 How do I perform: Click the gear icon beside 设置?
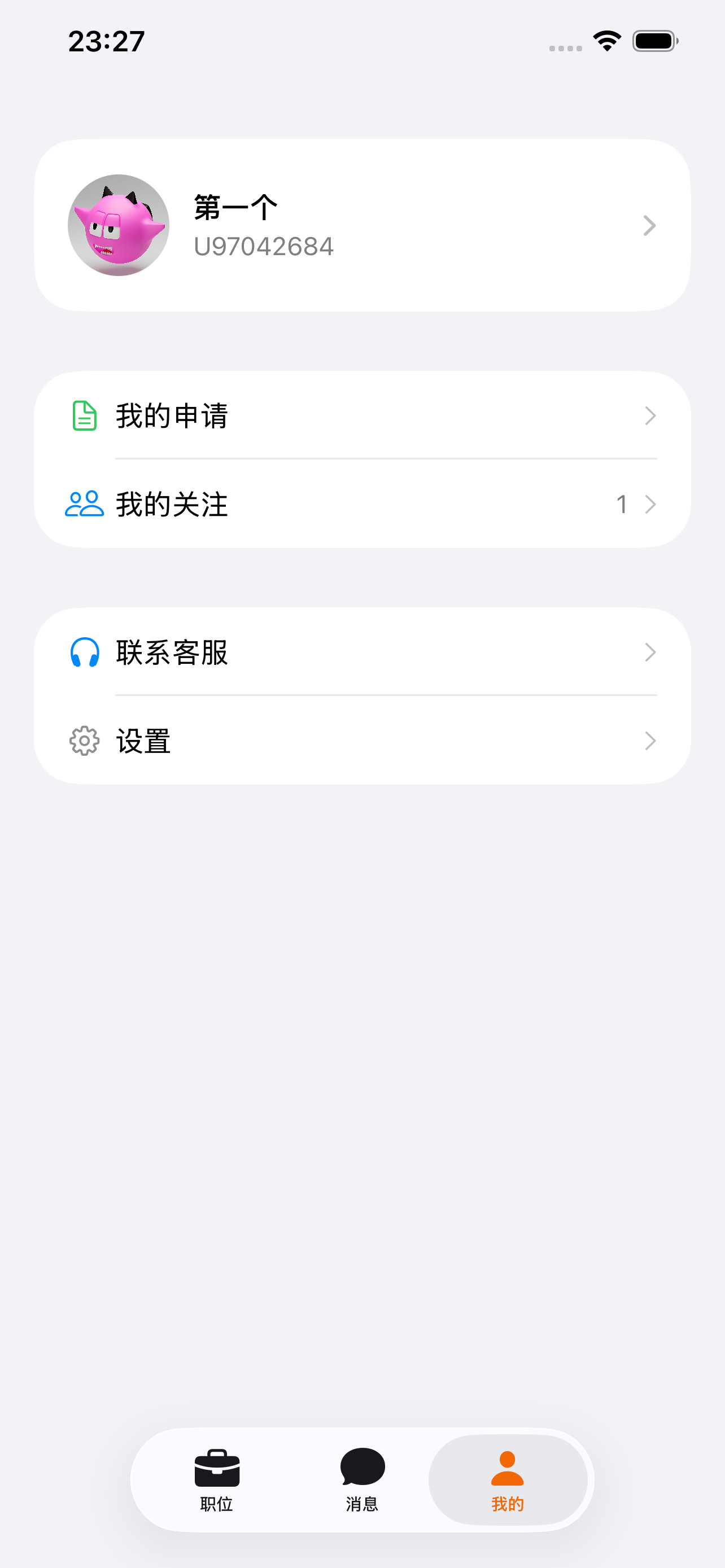click(x=84, y=742)
